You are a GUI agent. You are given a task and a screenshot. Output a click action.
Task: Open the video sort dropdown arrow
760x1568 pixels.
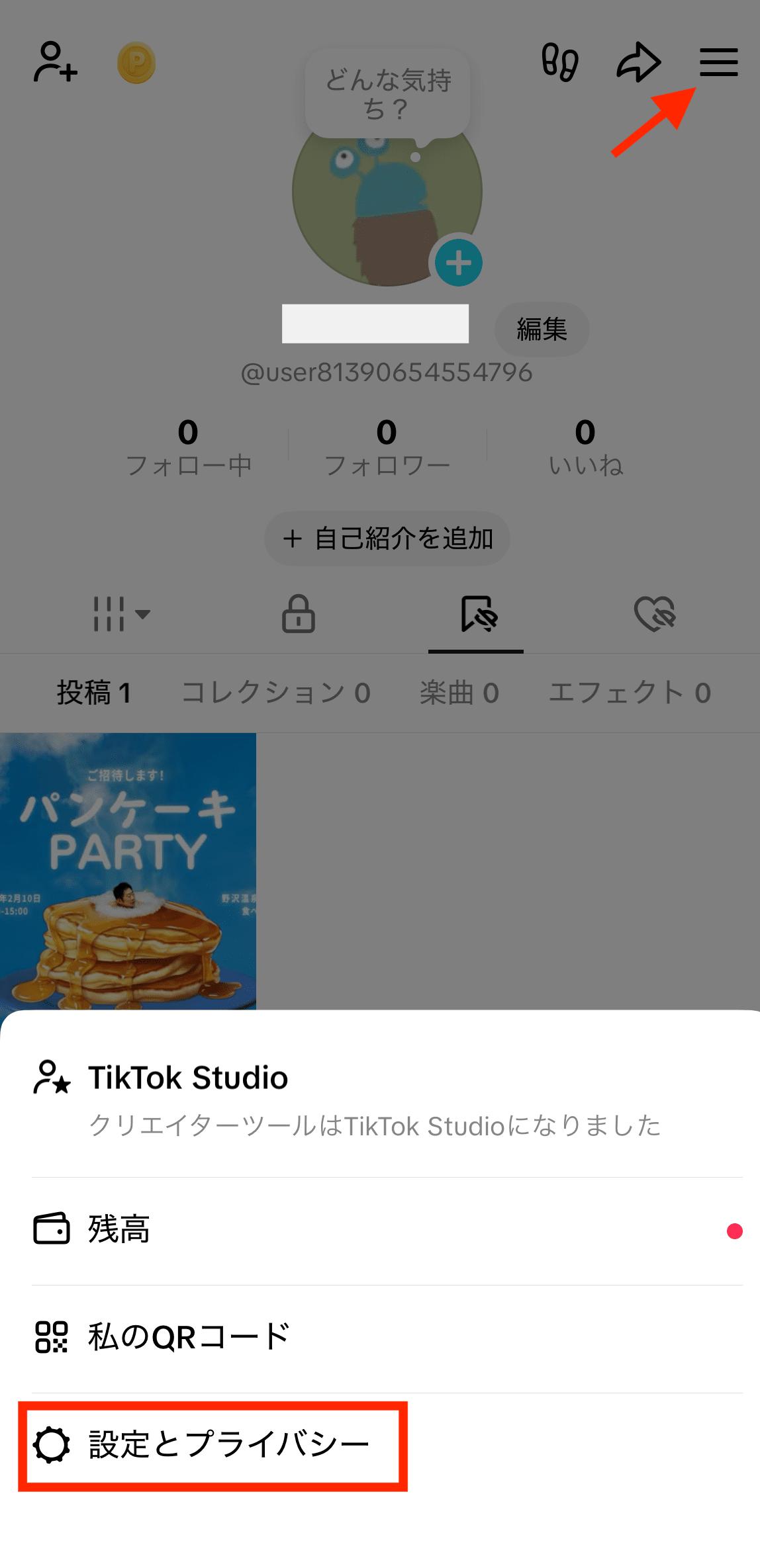click(141, 615)
